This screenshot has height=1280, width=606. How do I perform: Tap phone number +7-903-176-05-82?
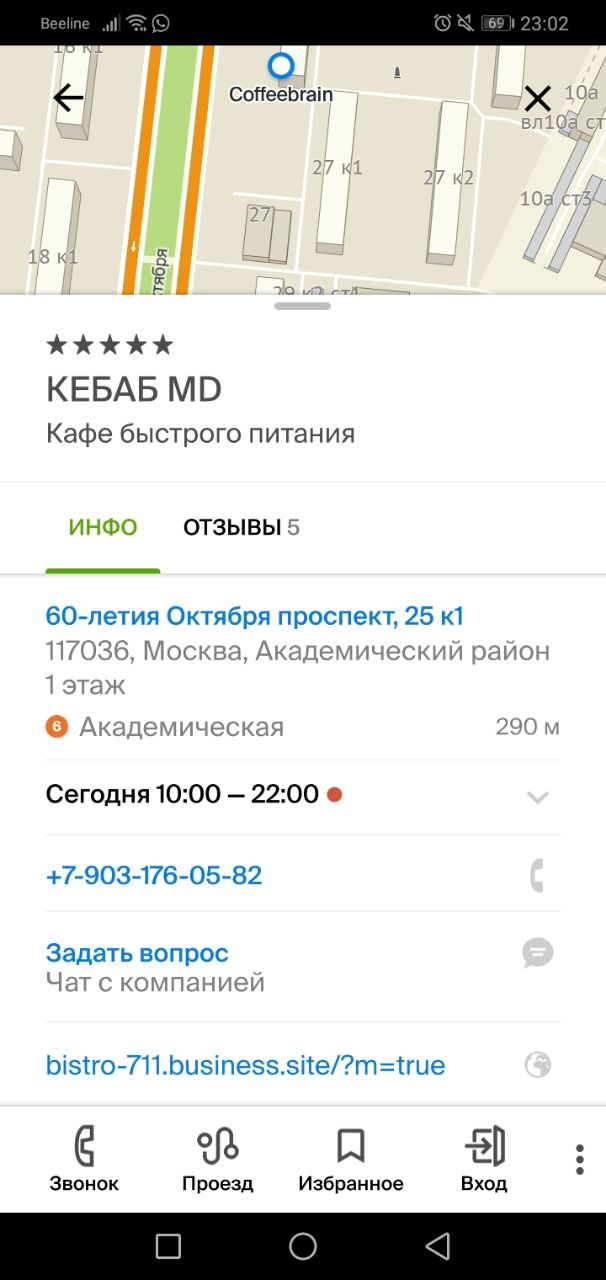pos(154,876)
